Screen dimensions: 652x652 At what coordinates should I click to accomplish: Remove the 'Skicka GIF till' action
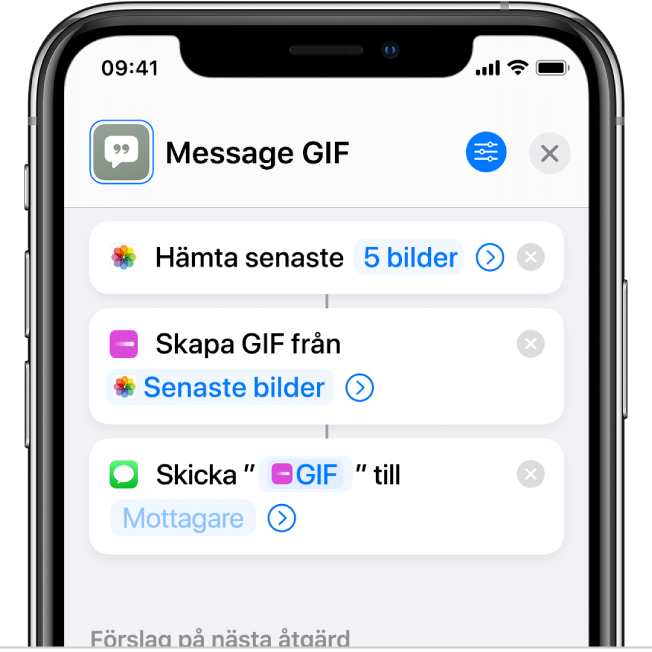(531, 474)
